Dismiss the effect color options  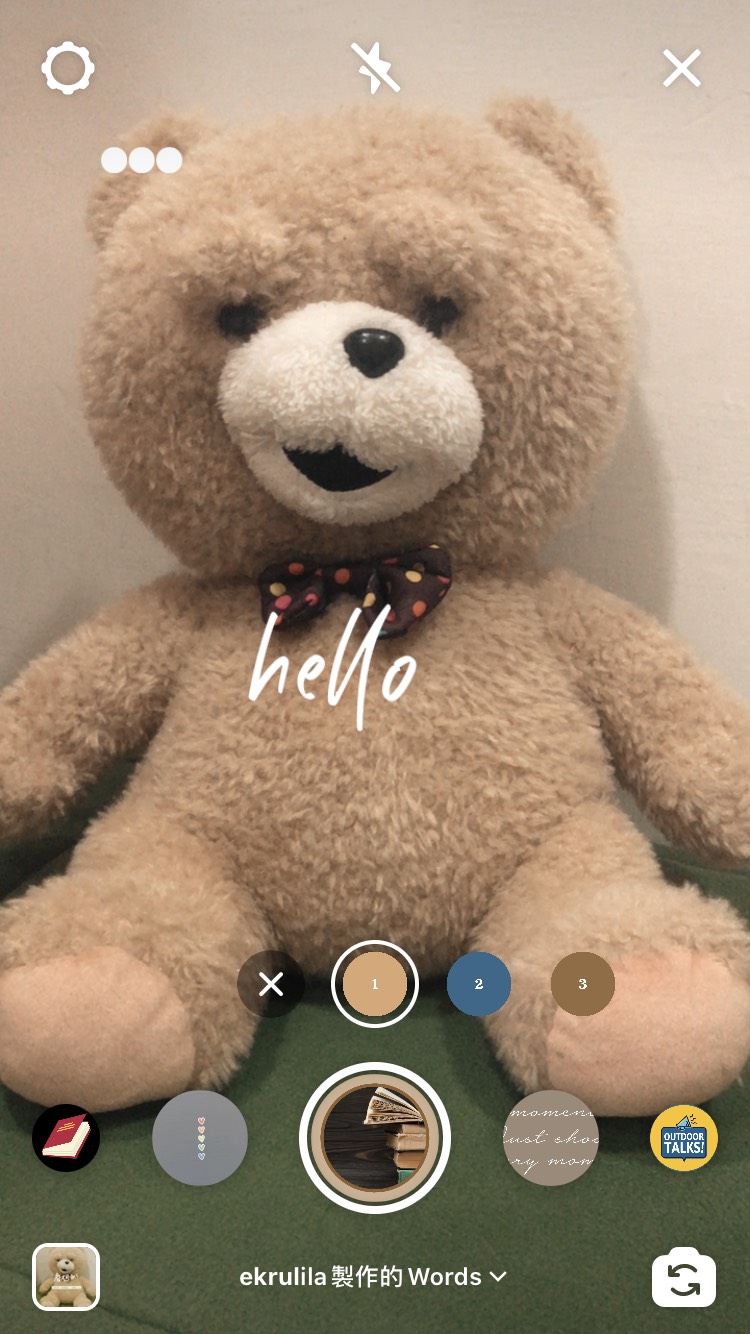(x=271, y=984)
